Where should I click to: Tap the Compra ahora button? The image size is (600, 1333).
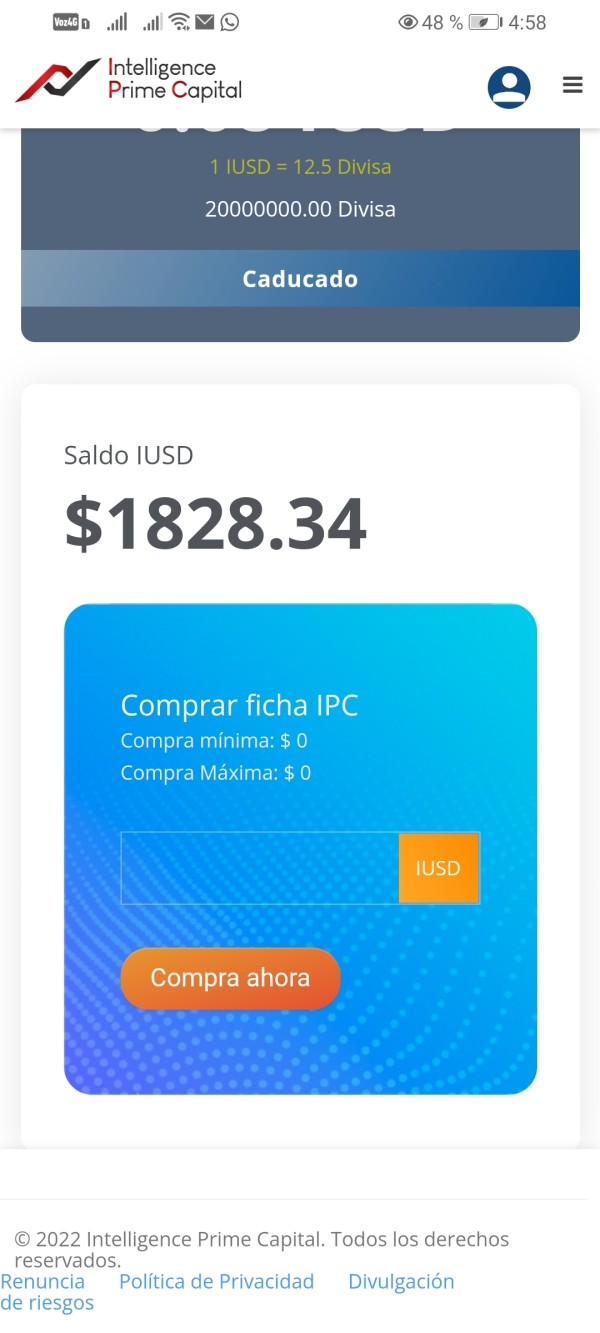tap(230, 978)
